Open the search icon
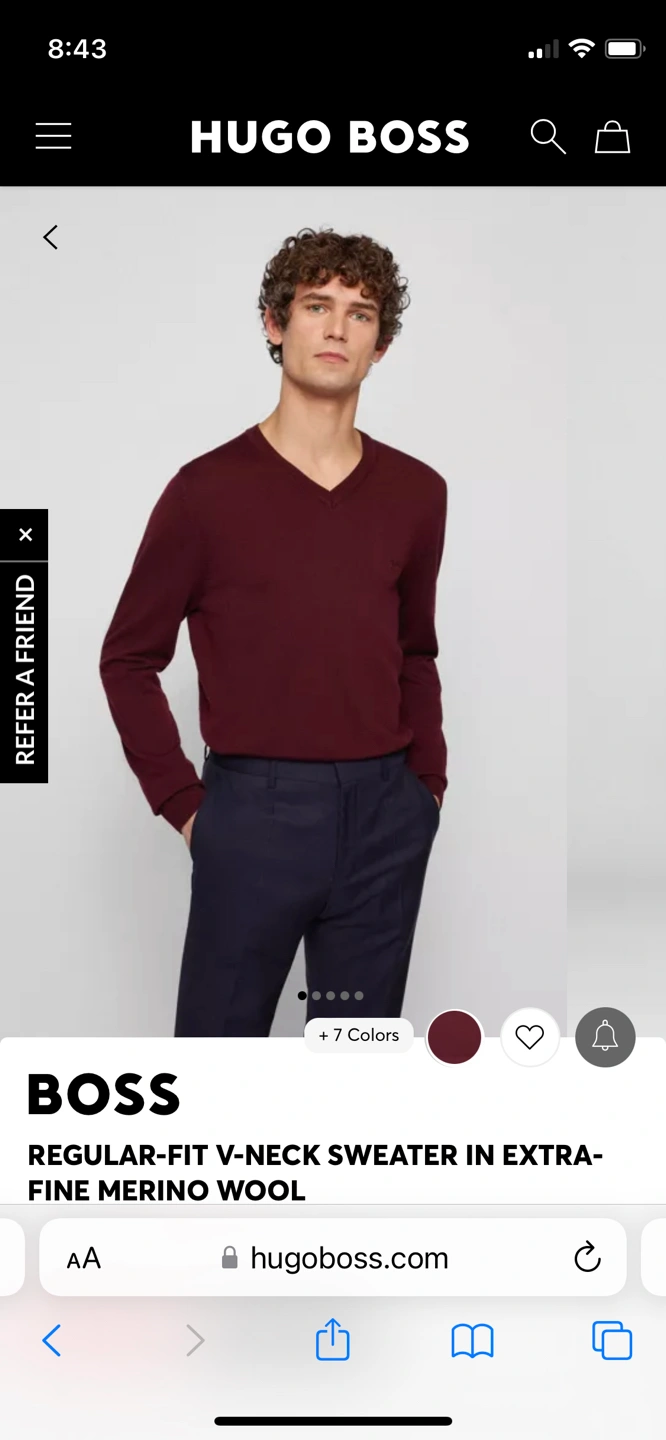666x1440 pixels. click(x=547, y=136)
